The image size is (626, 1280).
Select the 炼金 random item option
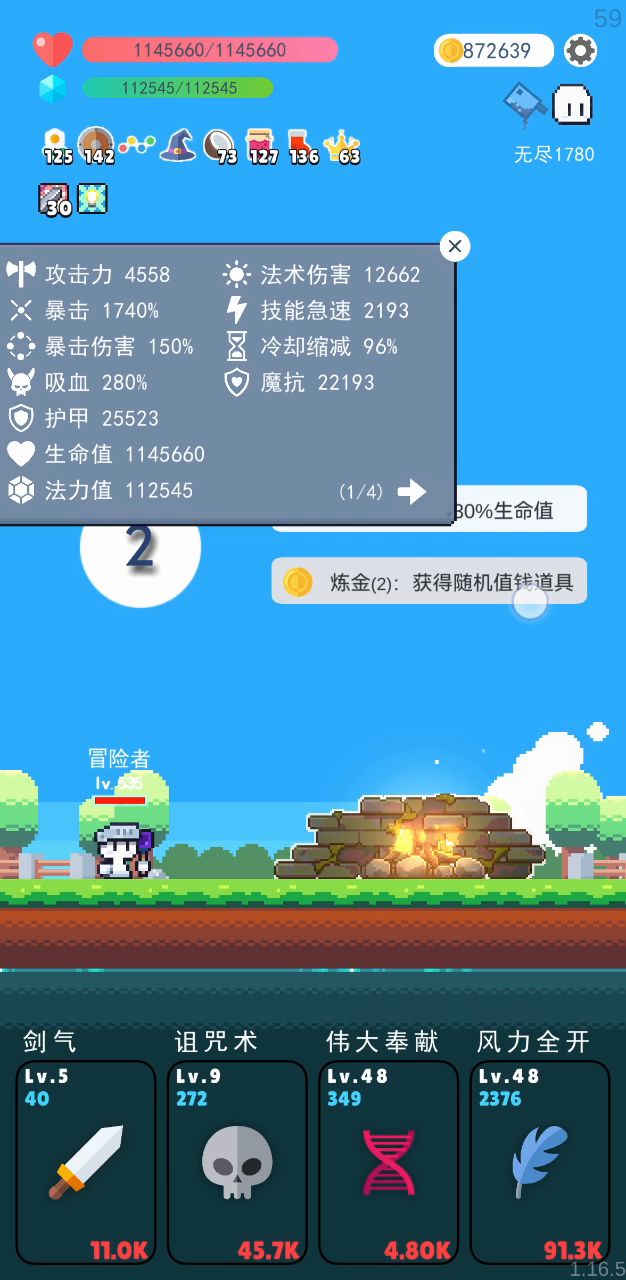pos(429,582)
